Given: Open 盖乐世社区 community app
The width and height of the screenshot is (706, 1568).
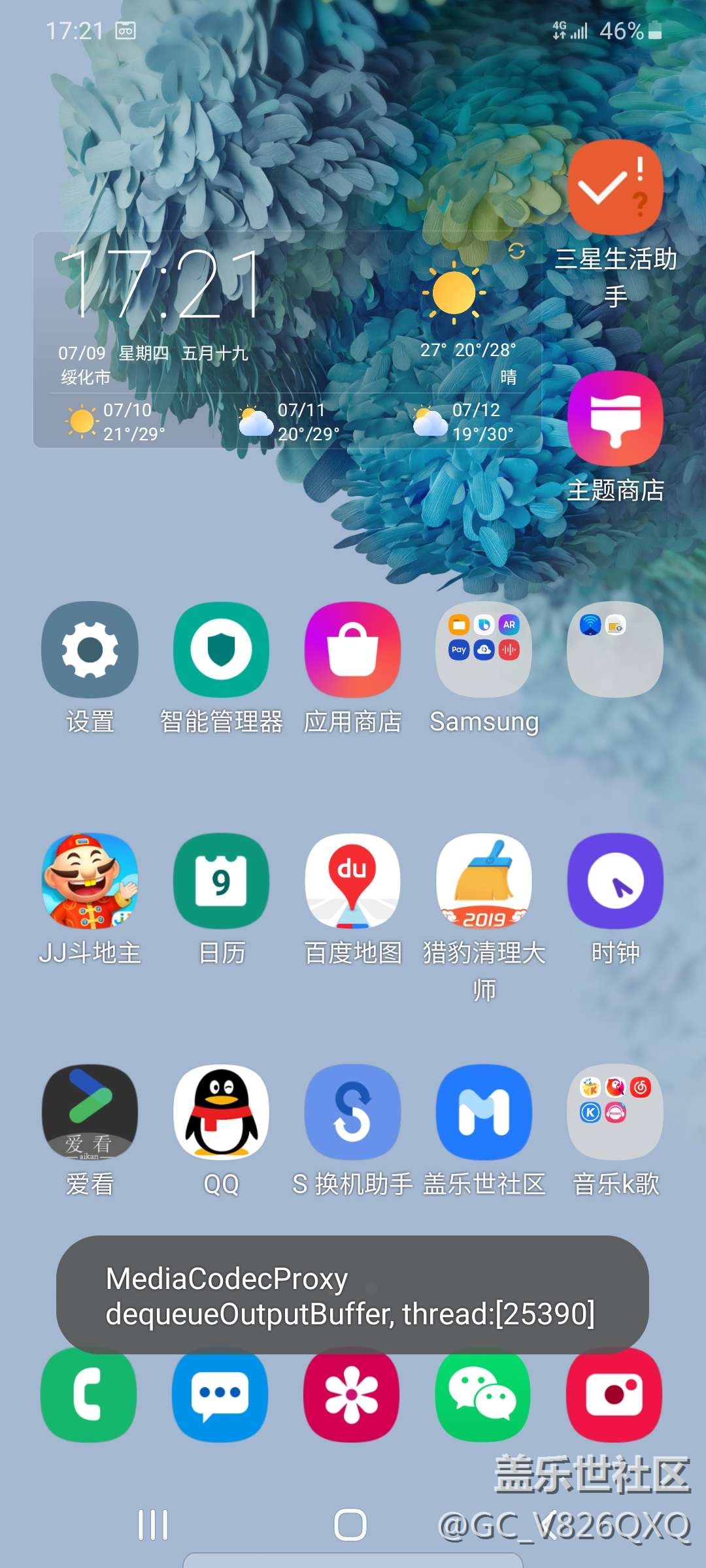Looking at the screenshot, I should click(x=484, y=1113).
